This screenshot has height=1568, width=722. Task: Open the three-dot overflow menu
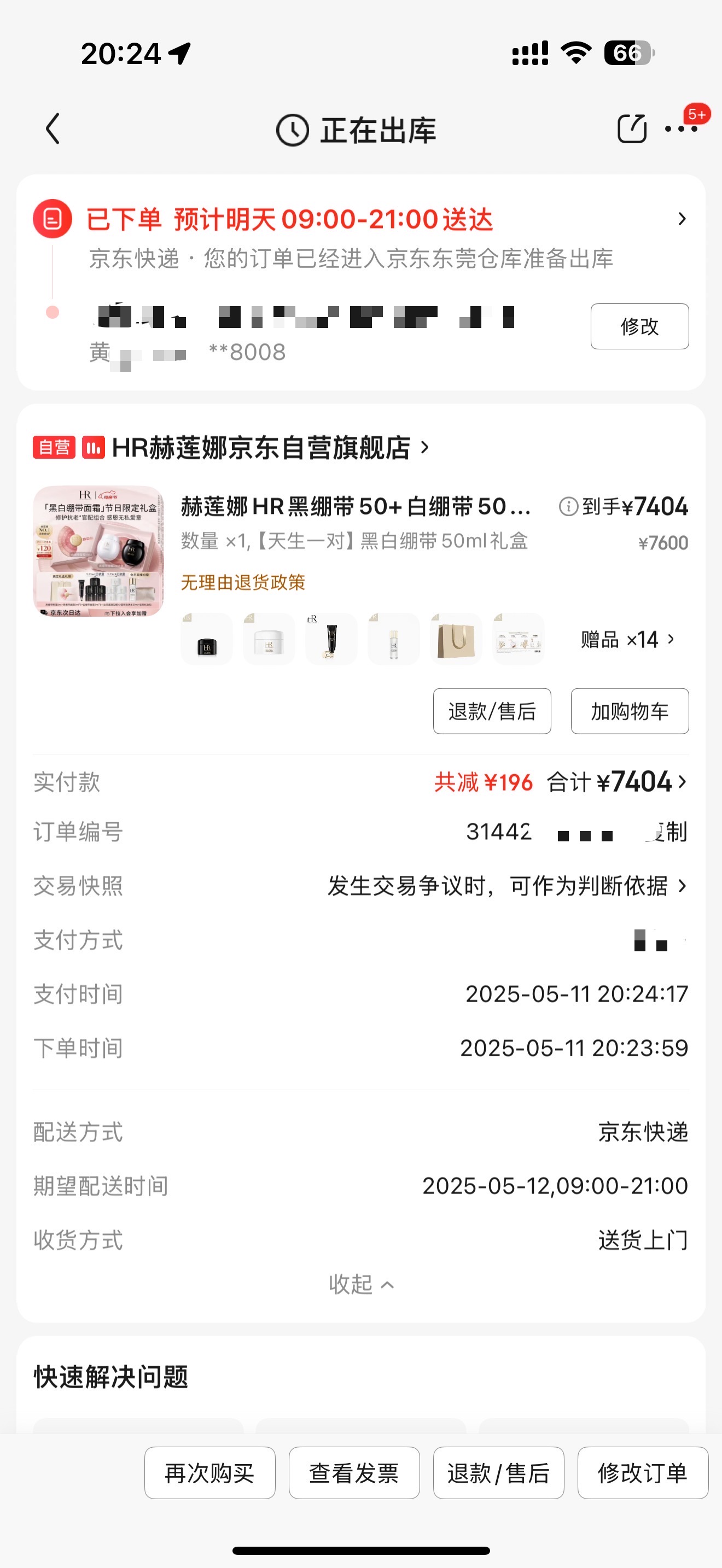(x=680, y=129)
